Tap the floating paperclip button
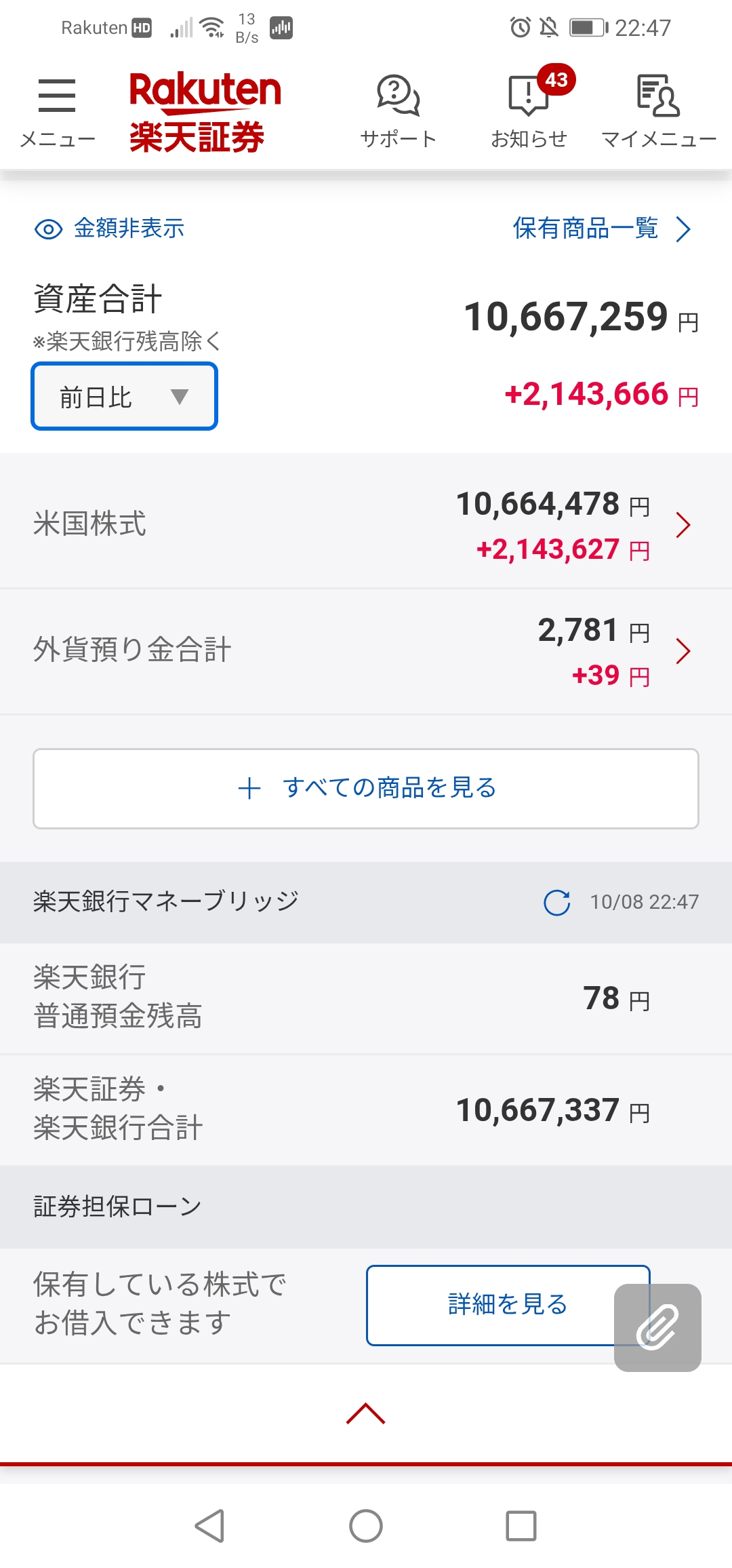The height and width of the screenshot is (1568, 732). [x=657, y=1327]
